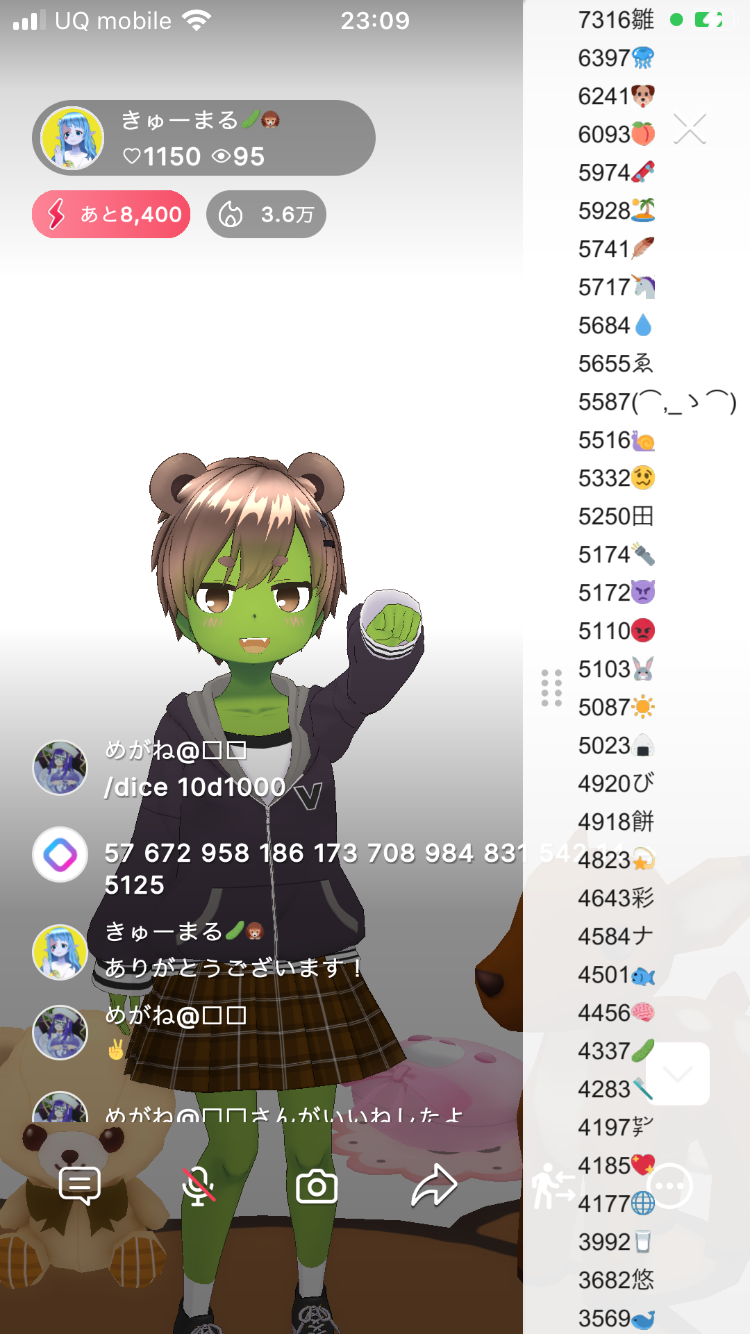750x1334 pixels.
Task: Open streamer きゅーまる profile pill
Action: pyautogui.click(x=204, y=138)
